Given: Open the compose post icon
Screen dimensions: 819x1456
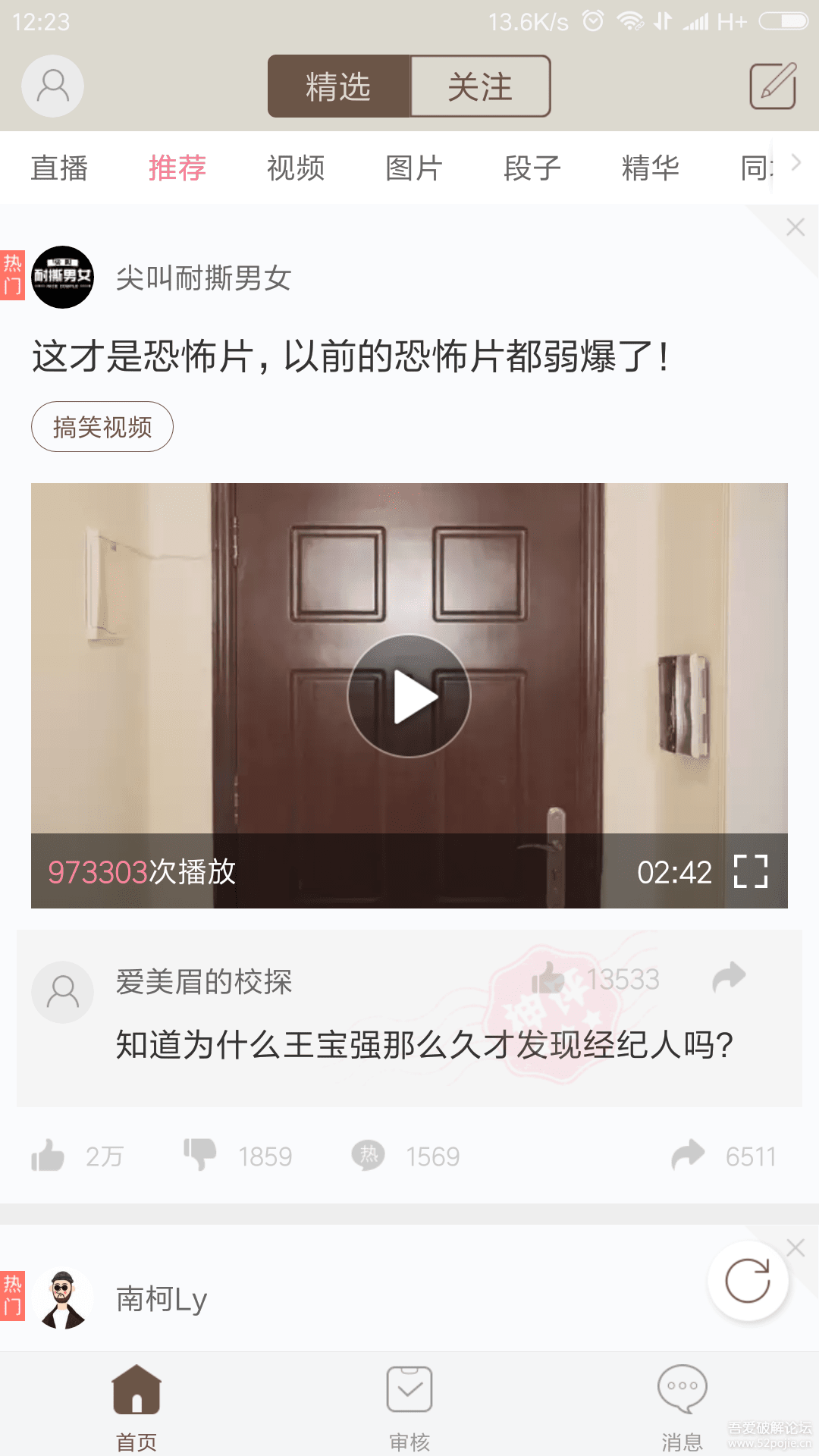Looking at the screenshot, I should (773, 86).
